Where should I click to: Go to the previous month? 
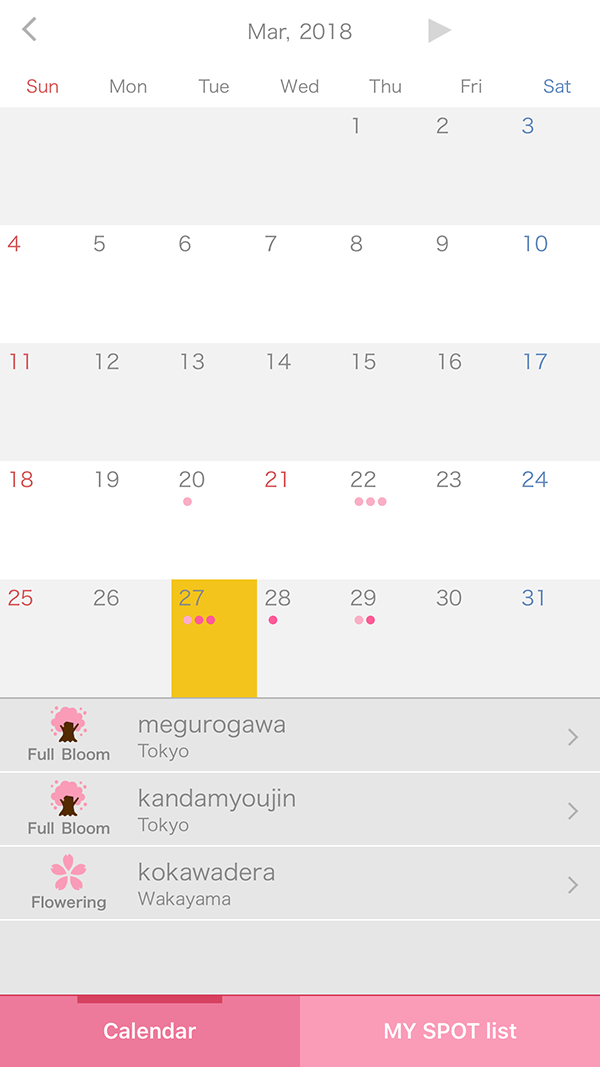[30, 30]
